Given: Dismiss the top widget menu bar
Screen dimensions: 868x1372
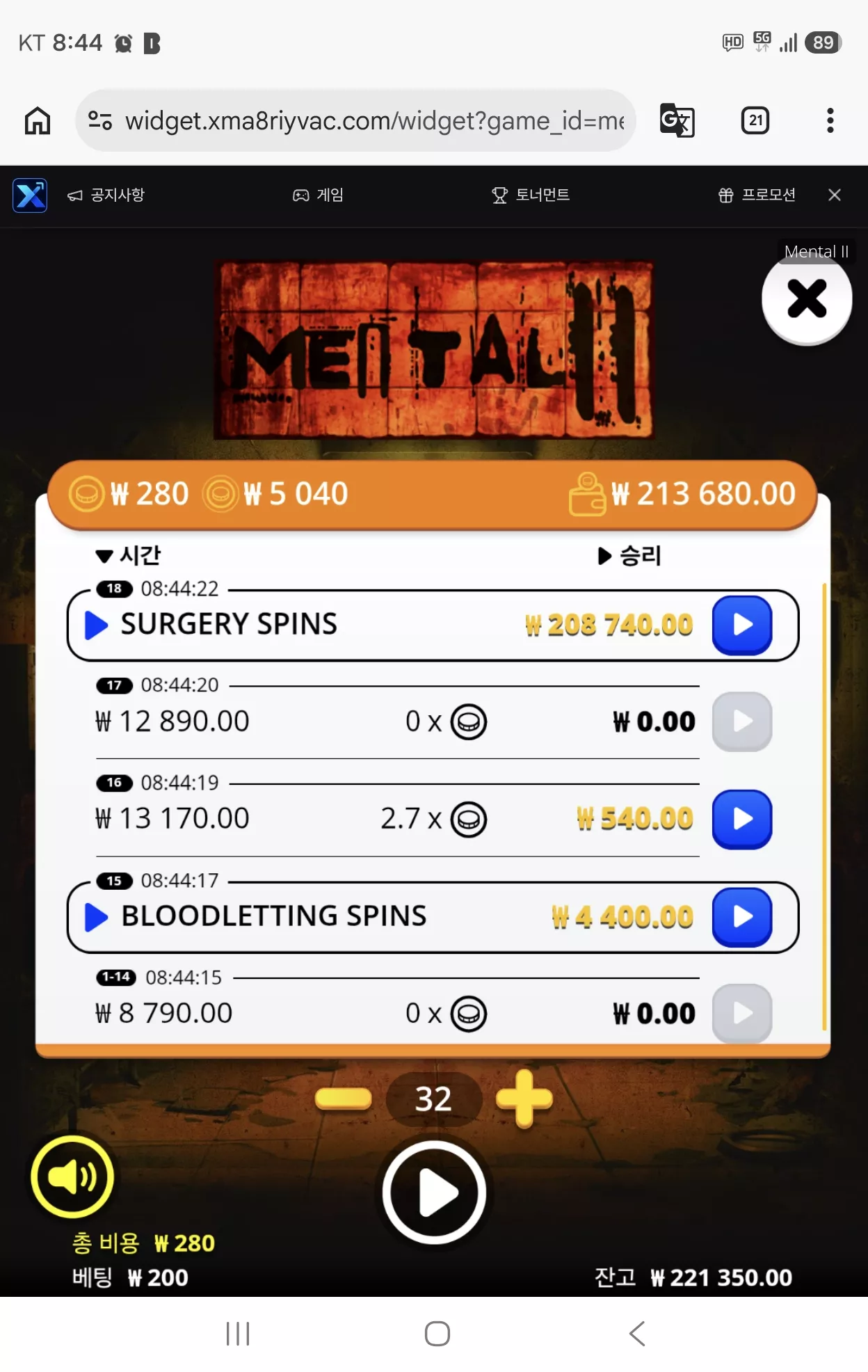Looking at the screenshot, I should click(835, 195).
